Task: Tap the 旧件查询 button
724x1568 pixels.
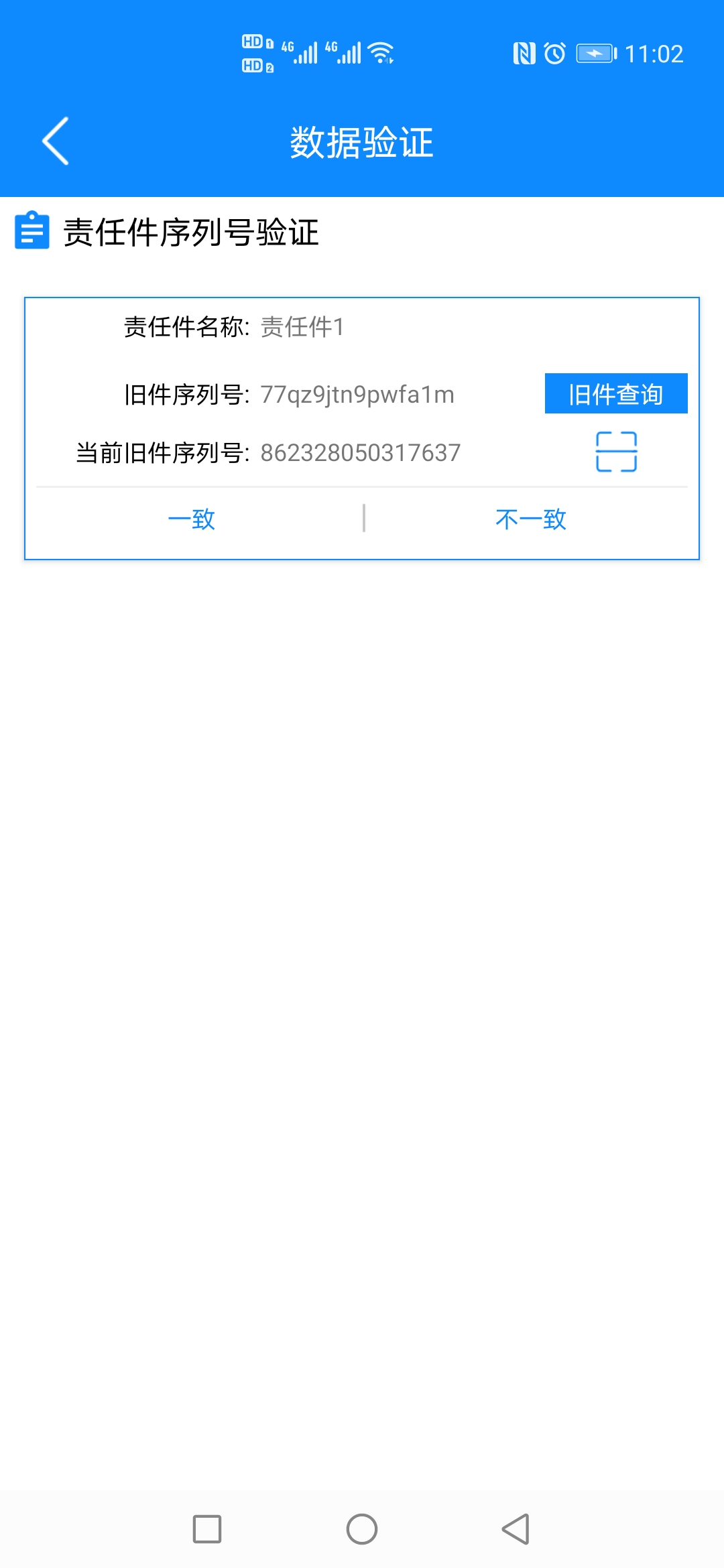Action: point(615,394)
